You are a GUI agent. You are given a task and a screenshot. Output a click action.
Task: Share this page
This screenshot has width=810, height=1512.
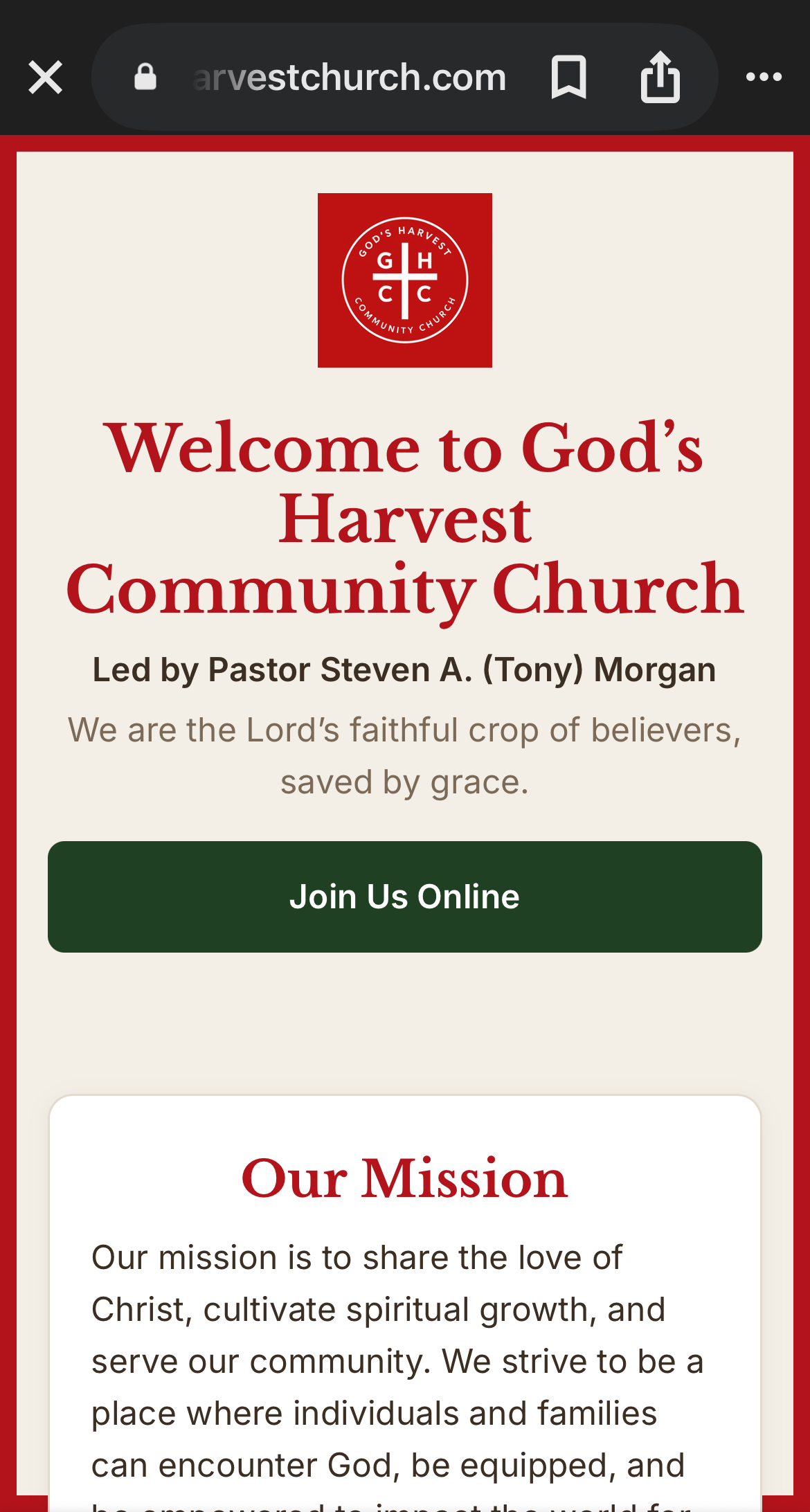660,77
